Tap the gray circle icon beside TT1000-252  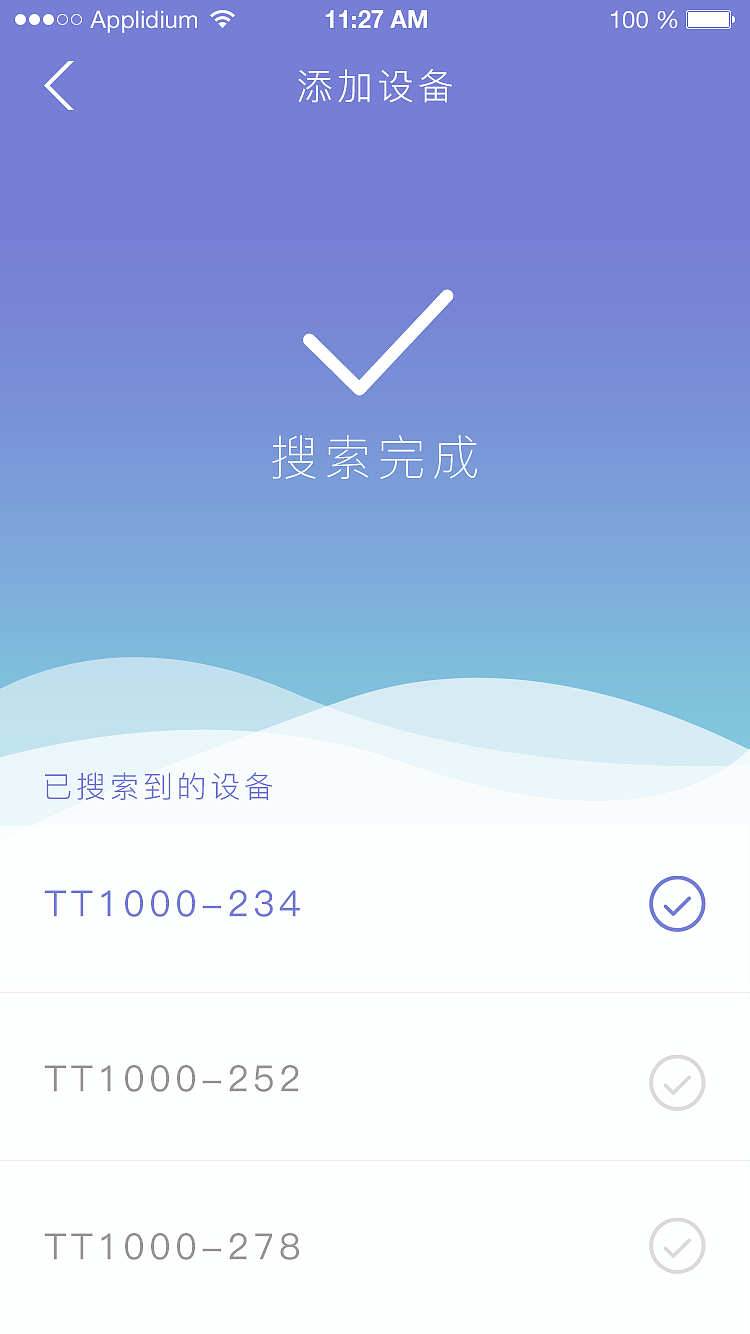[677, 1082]
